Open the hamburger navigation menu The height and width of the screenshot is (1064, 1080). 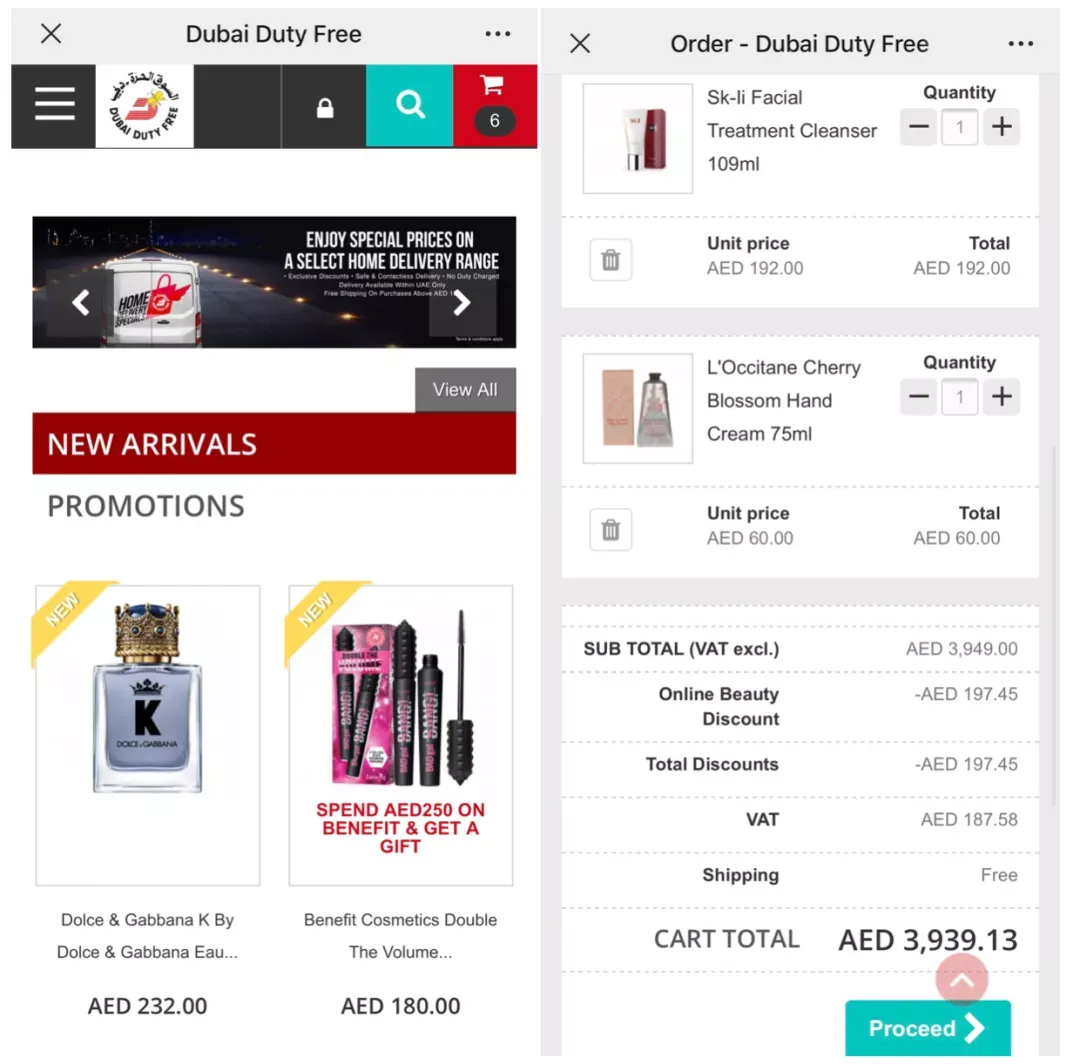[55, 104]
